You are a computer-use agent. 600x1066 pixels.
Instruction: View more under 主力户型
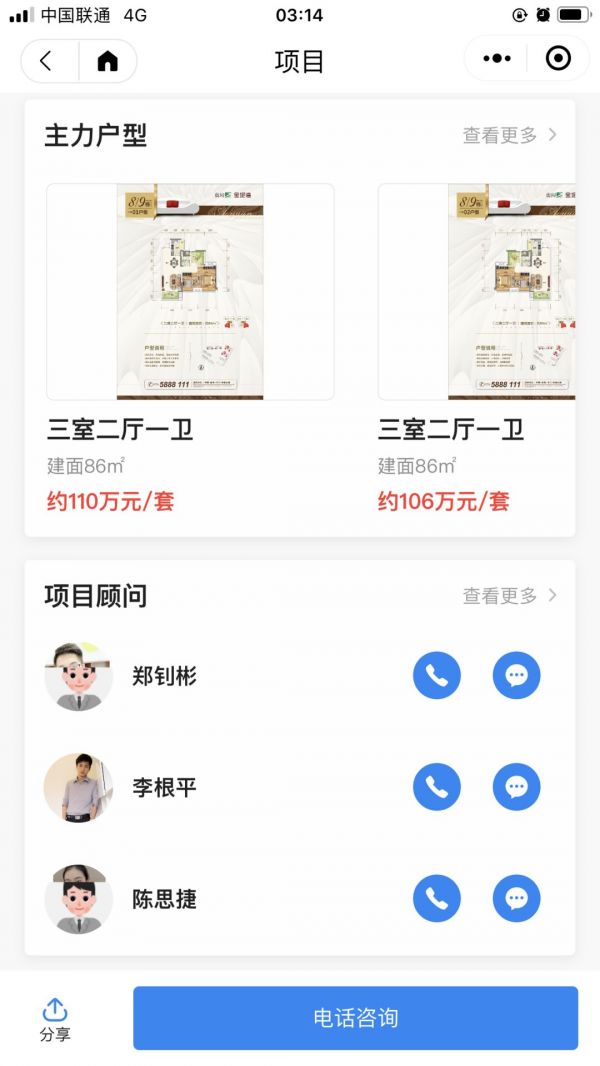pyautogui.click(x=510, y=135)
